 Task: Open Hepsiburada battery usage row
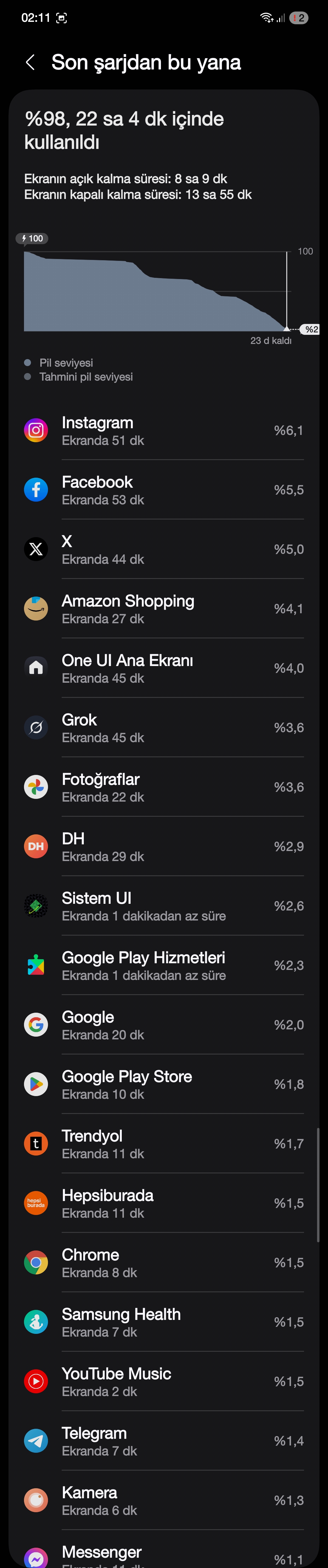[163, 1203]
